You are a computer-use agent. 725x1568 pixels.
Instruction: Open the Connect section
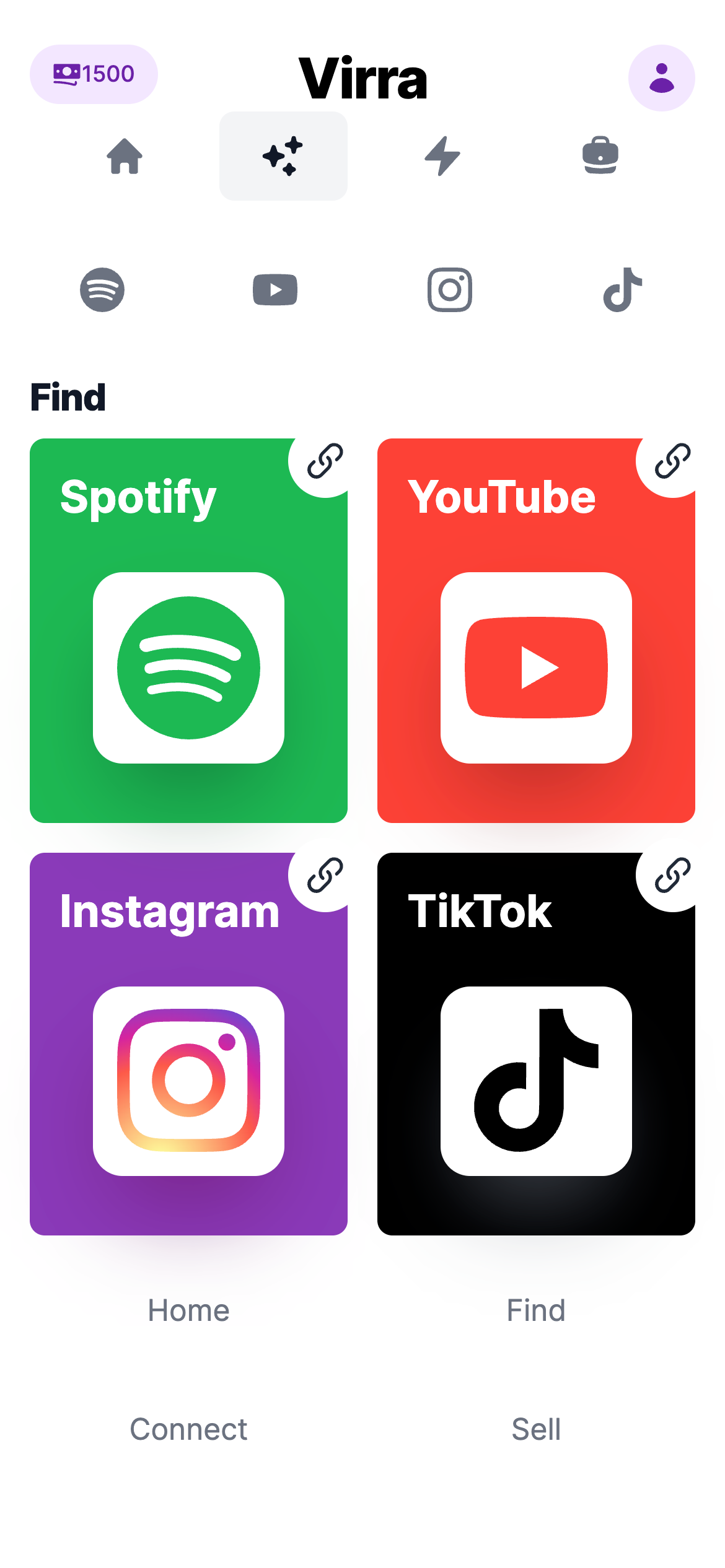click(187, 1428)
